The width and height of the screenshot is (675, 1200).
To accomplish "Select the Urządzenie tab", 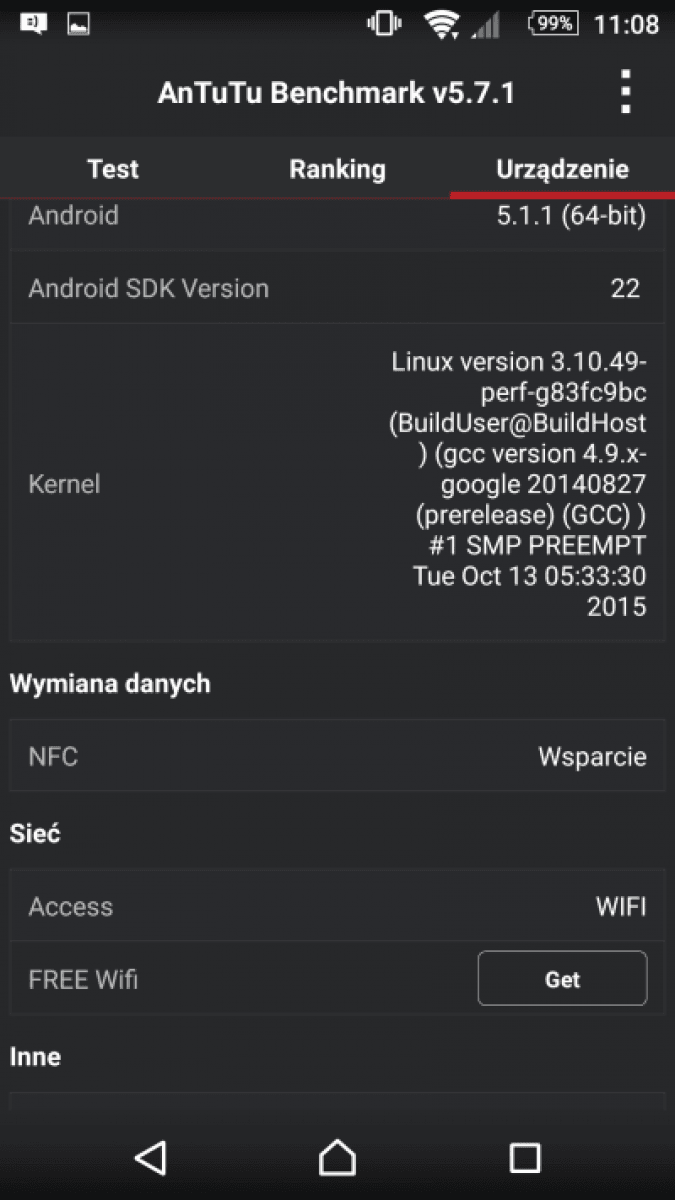I will tap(562, 169).
